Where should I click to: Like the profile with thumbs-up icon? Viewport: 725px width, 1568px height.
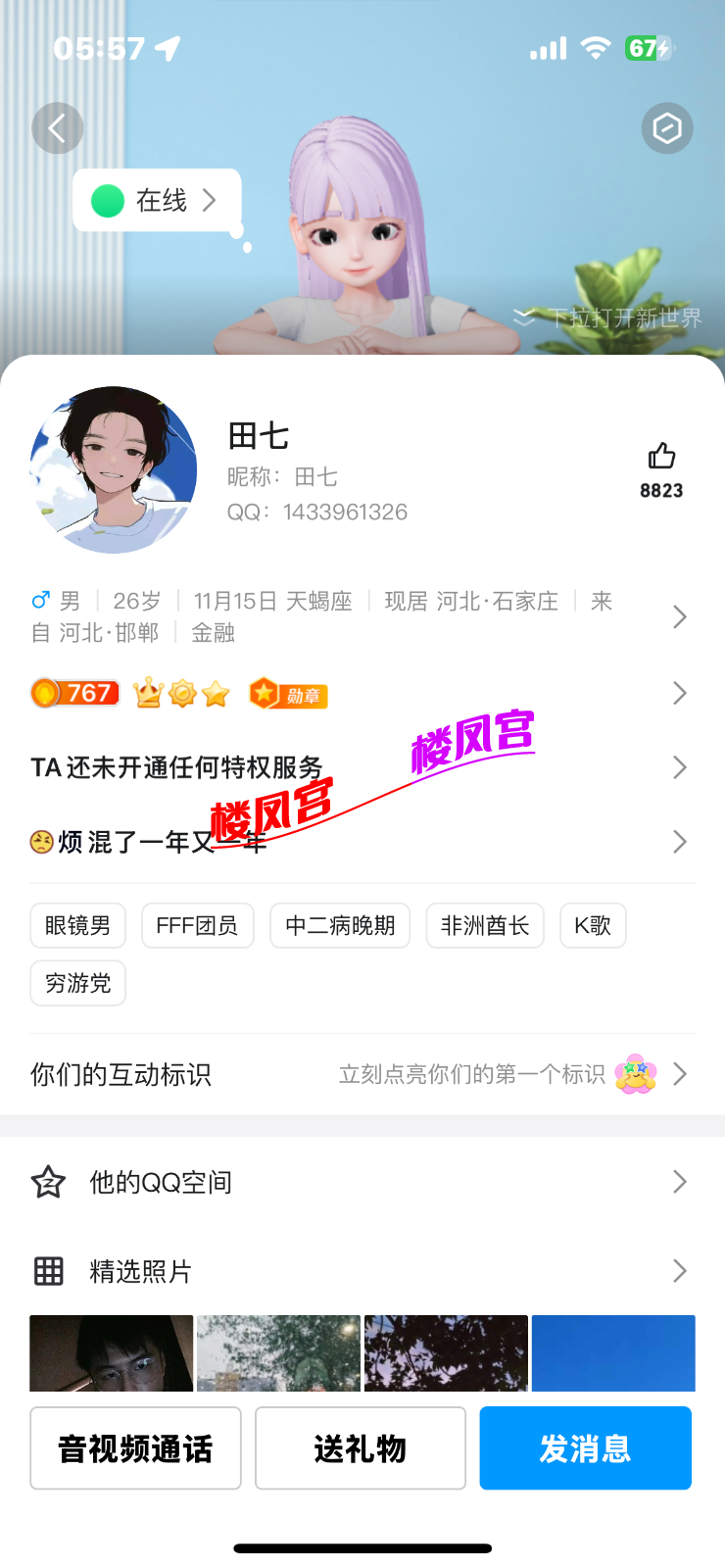(661, 457)
